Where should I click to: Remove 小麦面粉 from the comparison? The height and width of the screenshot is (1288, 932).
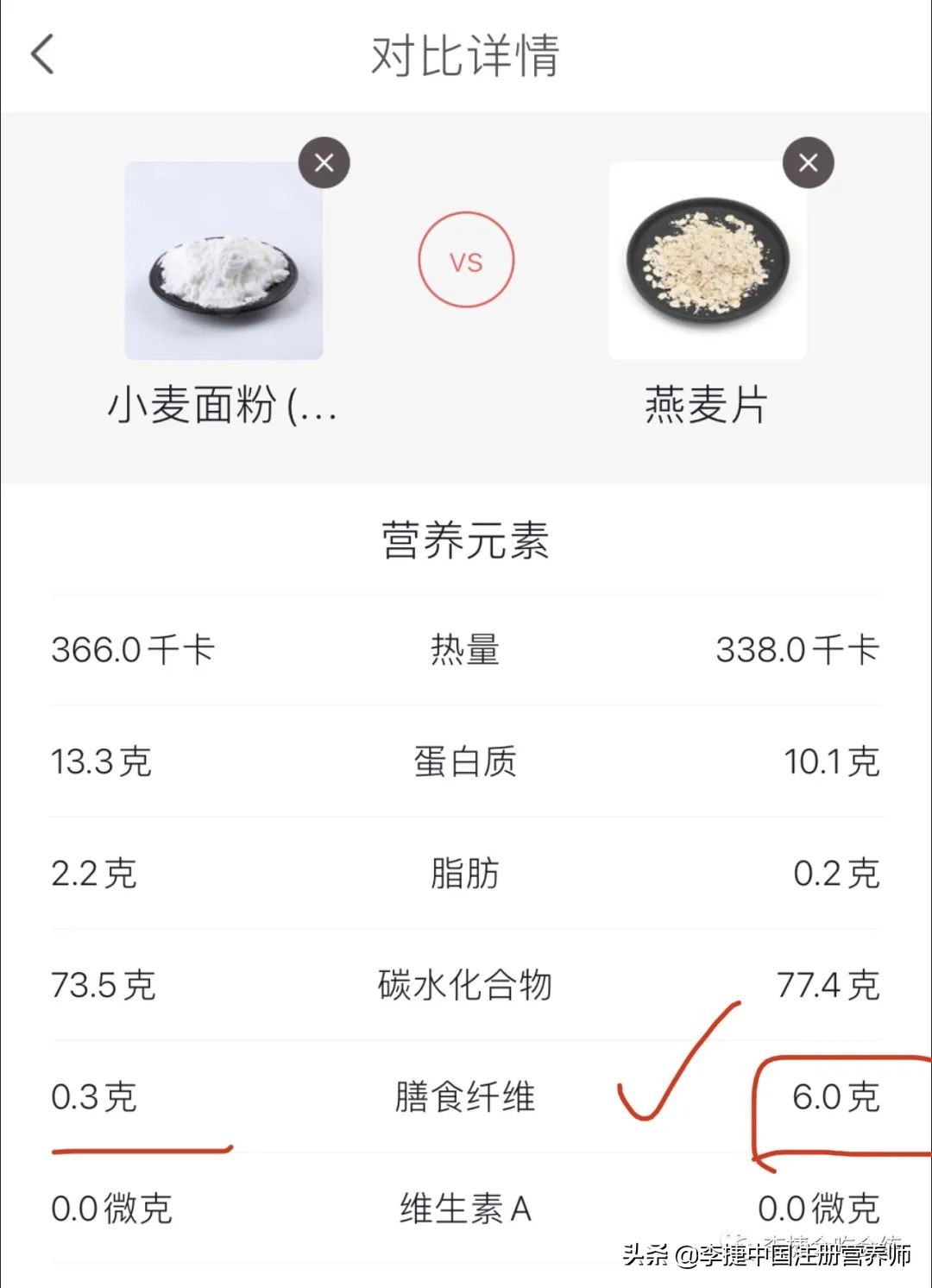click(324, 162)
